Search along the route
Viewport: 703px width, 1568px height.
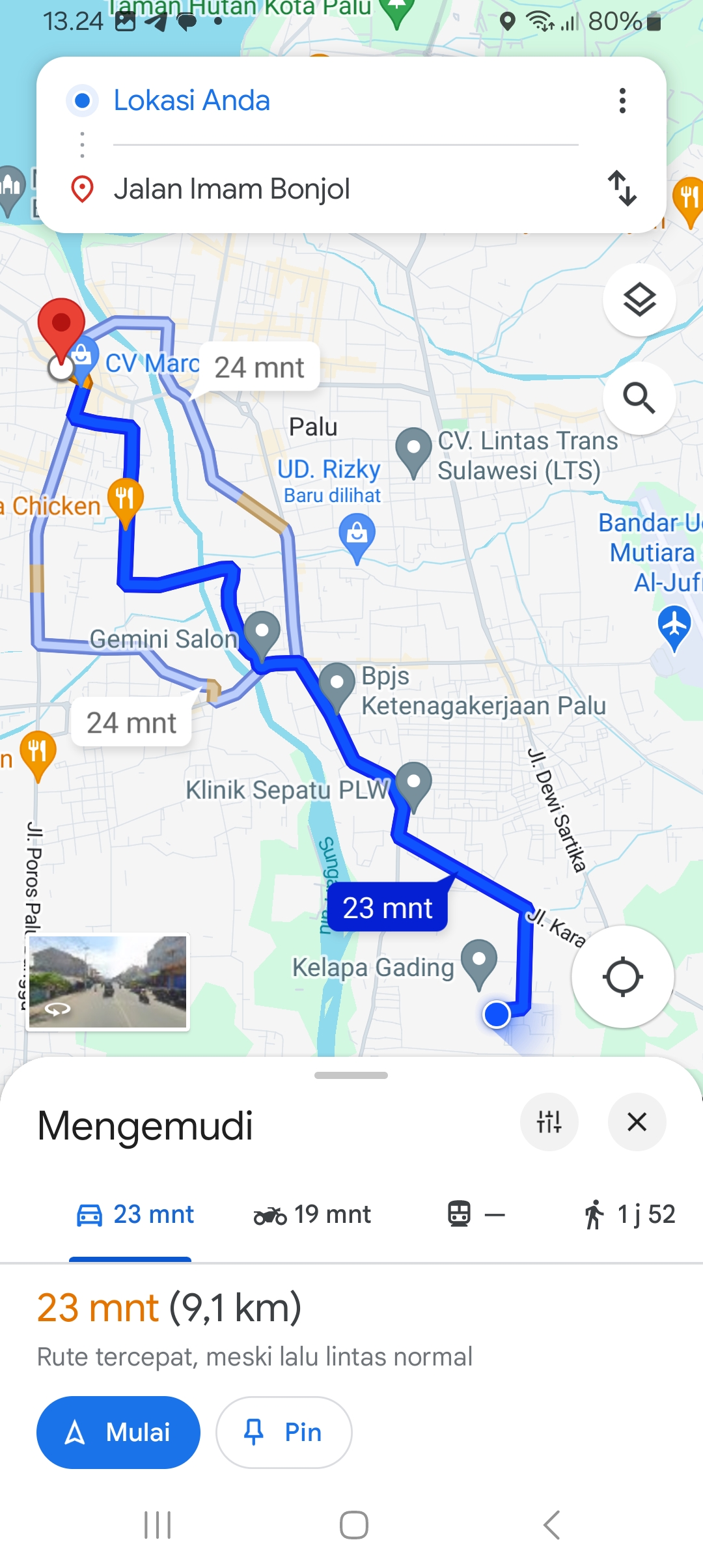tap(639, 398)
